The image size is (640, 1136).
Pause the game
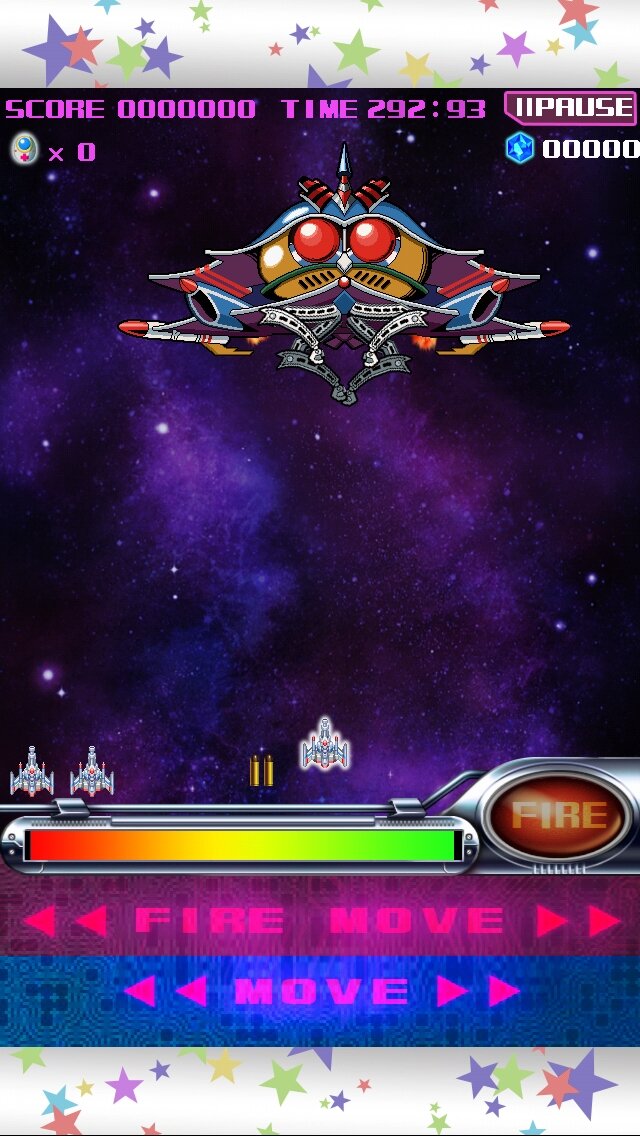pos(571,108)
